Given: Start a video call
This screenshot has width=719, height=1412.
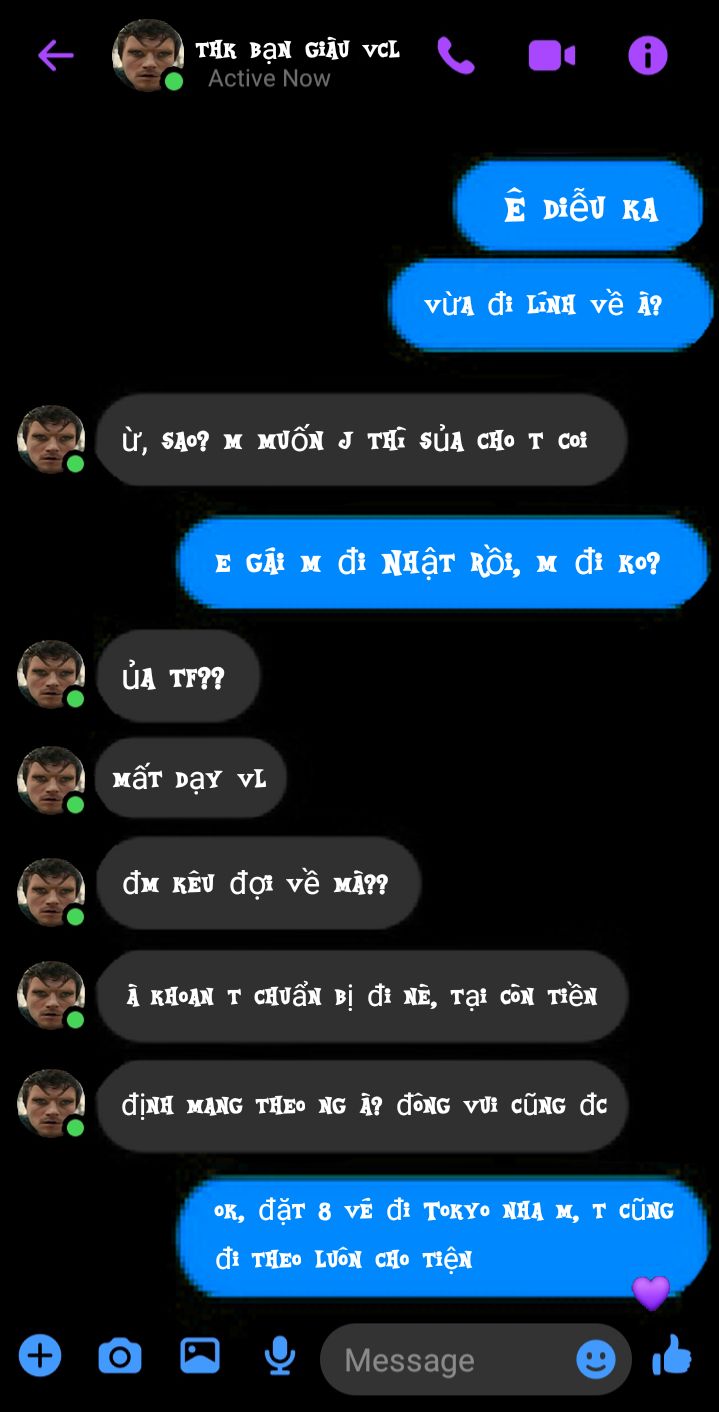Looking at the screenshot, I should click(x=551, y=55).
